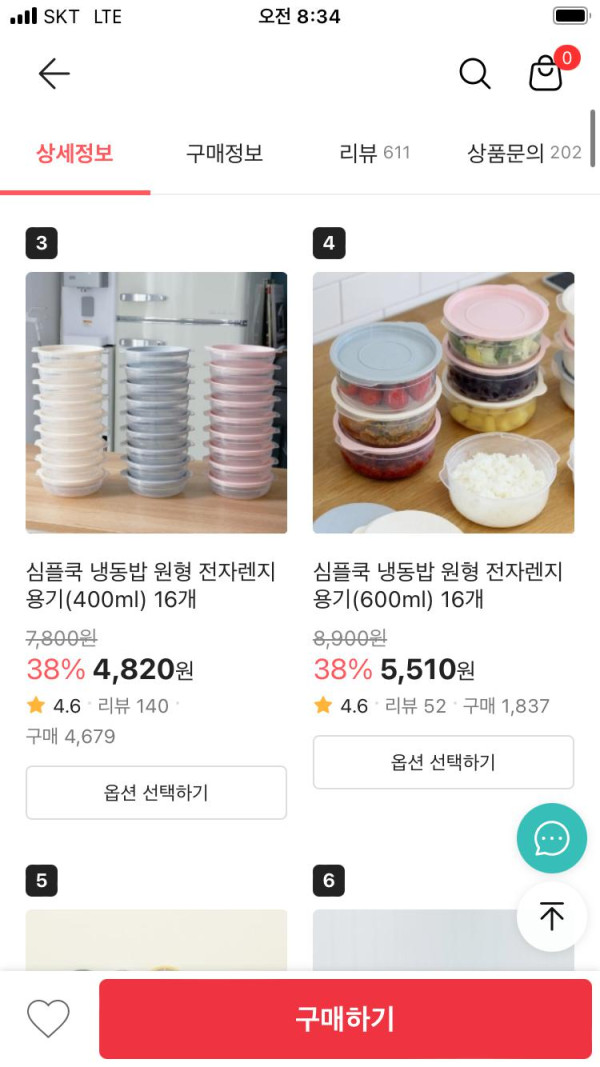Open the 리뷰 611 tab

click(374, 153)
